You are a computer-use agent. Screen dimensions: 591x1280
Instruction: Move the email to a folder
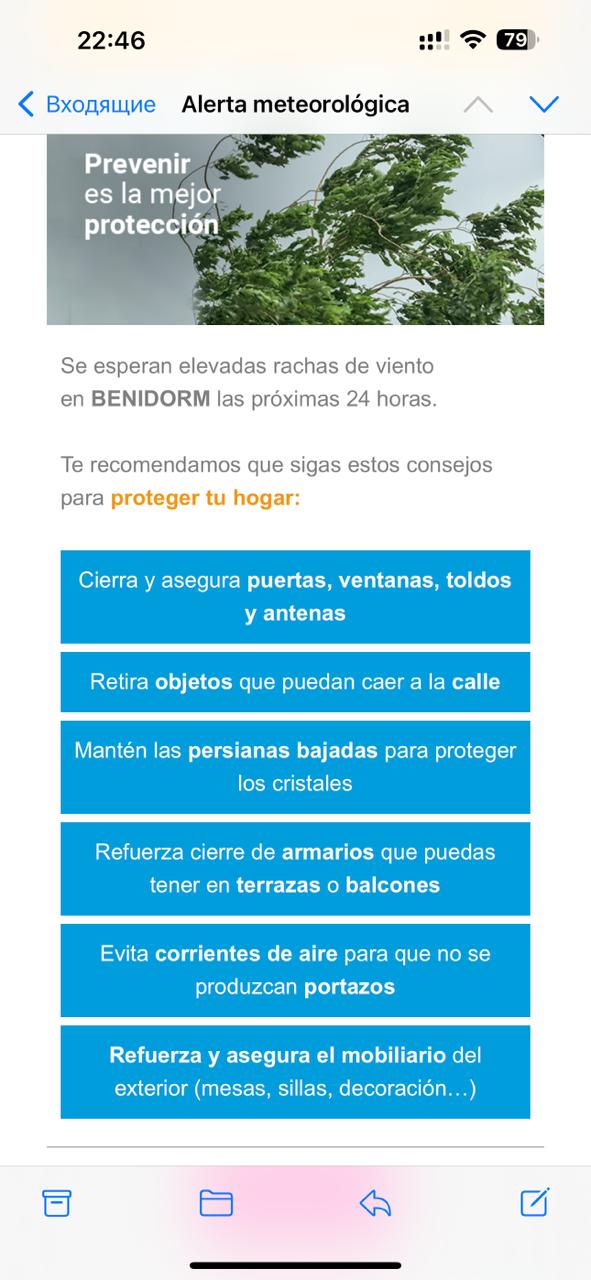point(216,1202)
